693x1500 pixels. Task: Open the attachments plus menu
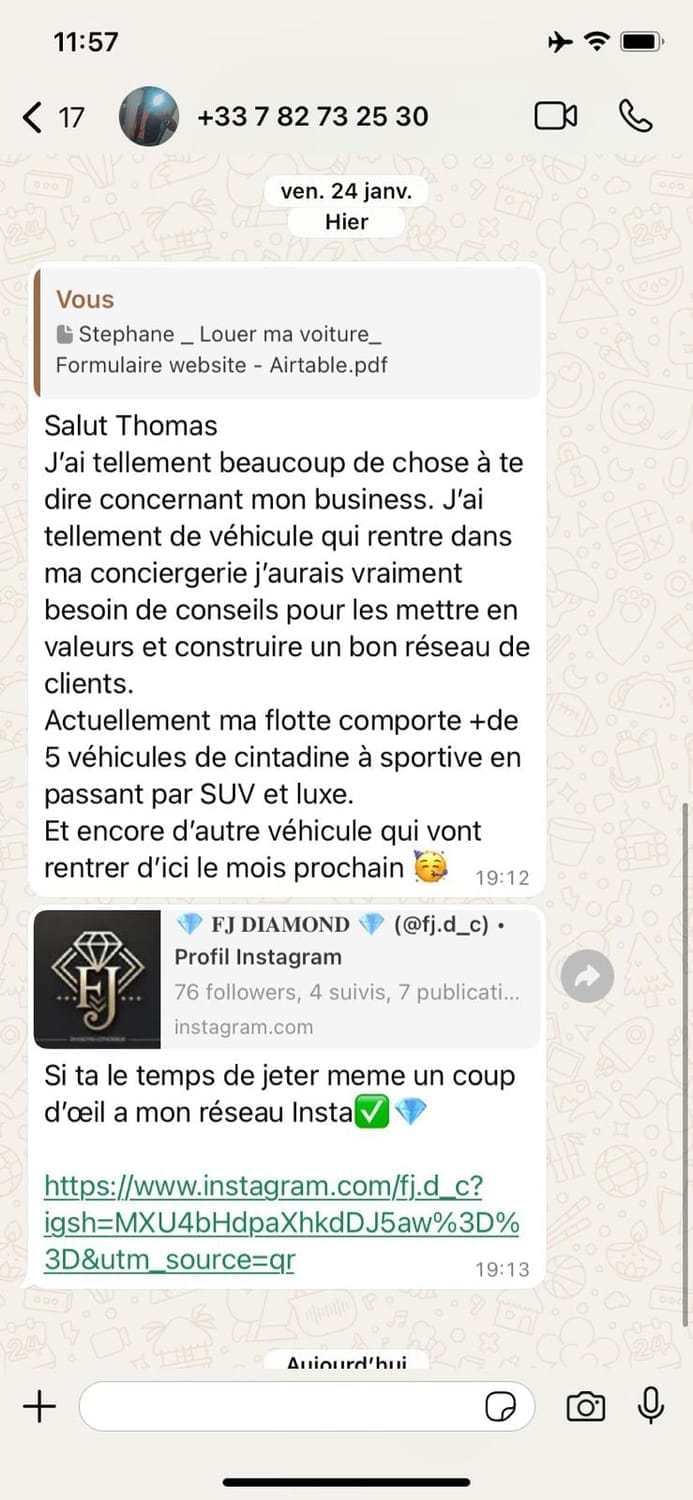click(x=39, y=1407)
